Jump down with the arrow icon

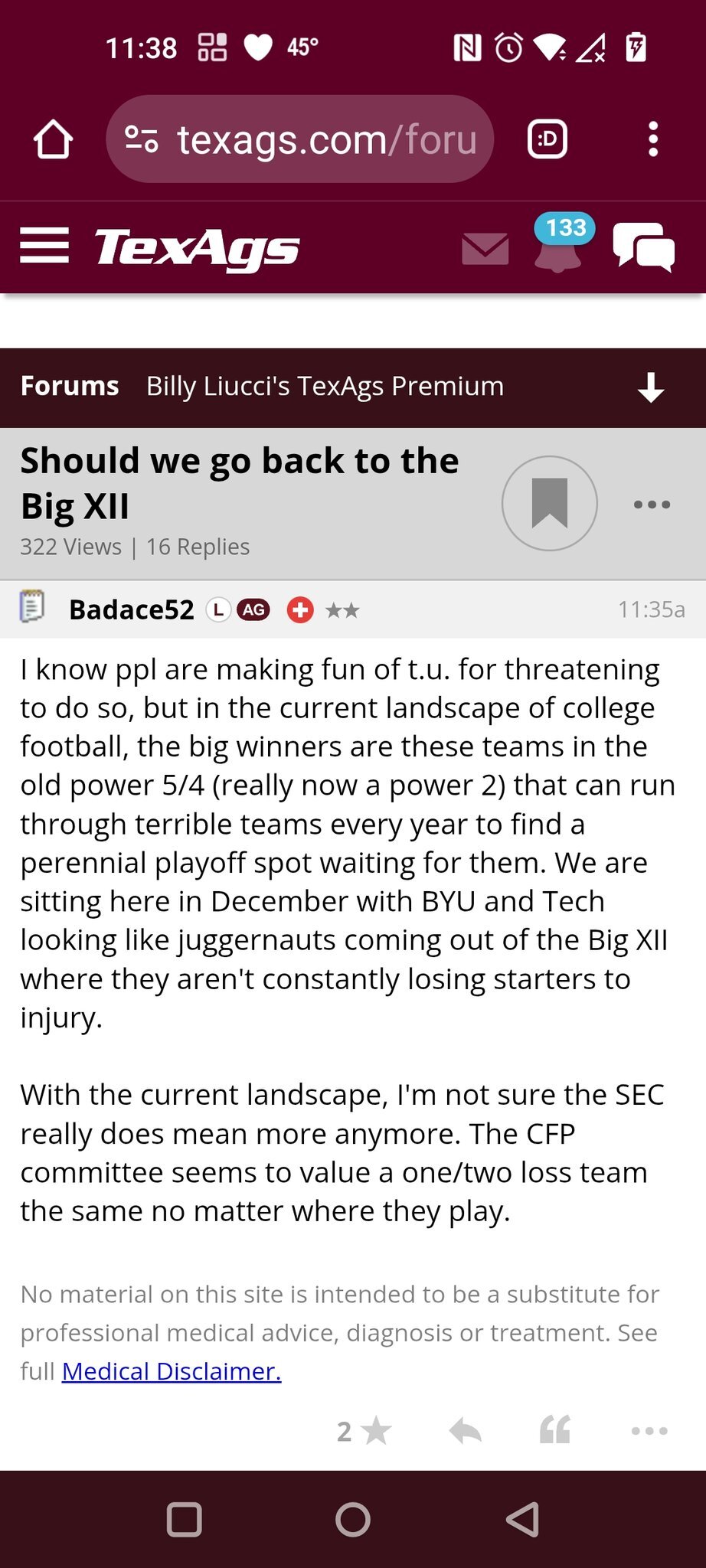(x=651, y=387)
